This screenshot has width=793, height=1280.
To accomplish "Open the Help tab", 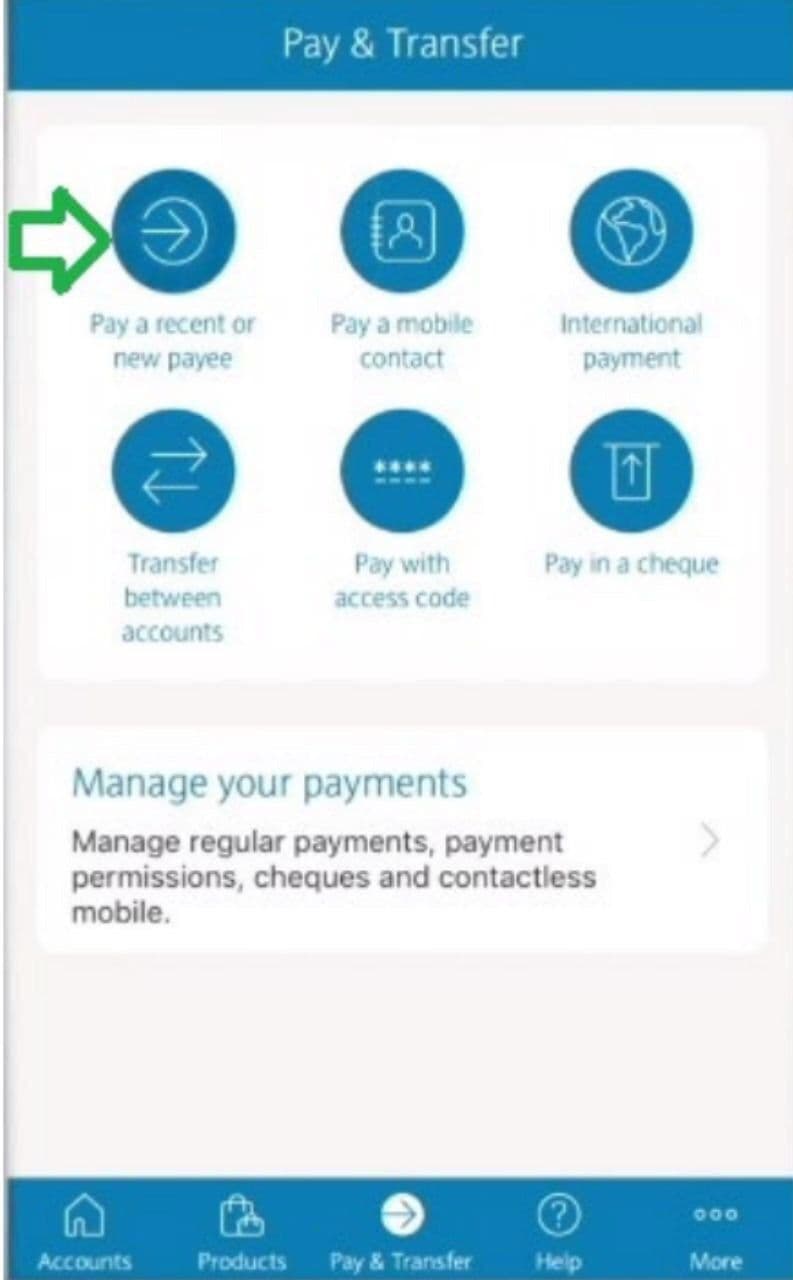I will (558, 1231).
